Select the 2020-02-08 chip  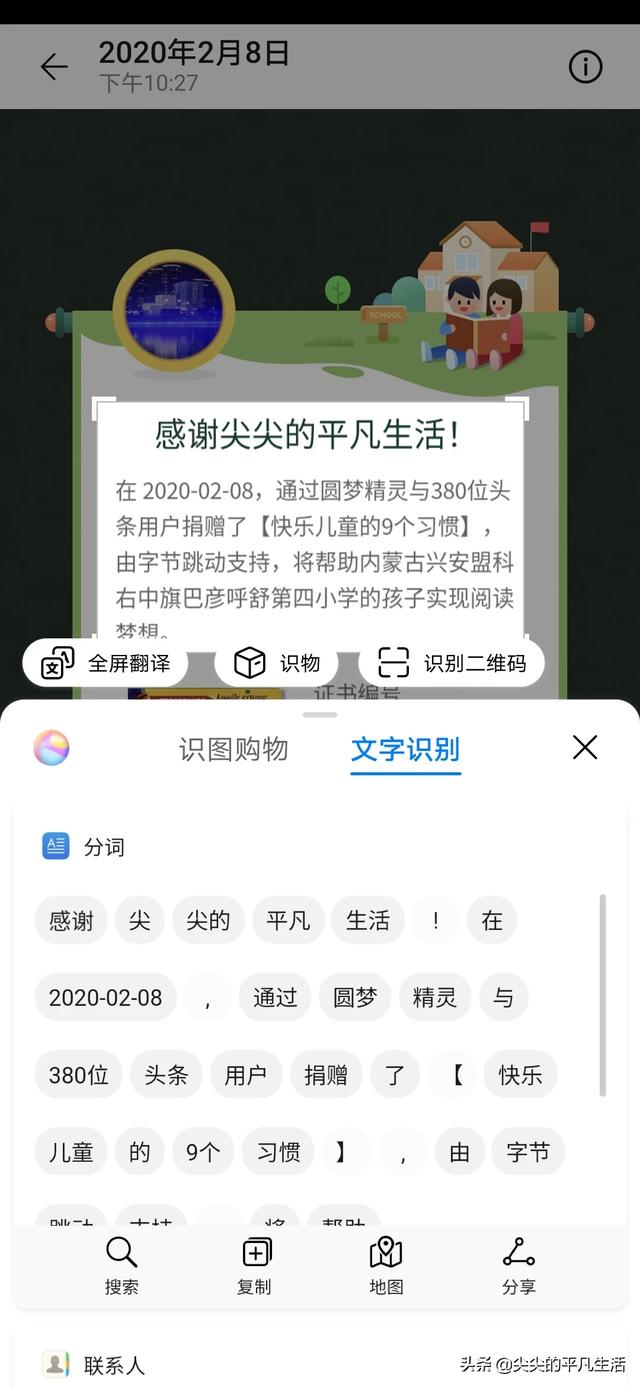click(105, 997)
